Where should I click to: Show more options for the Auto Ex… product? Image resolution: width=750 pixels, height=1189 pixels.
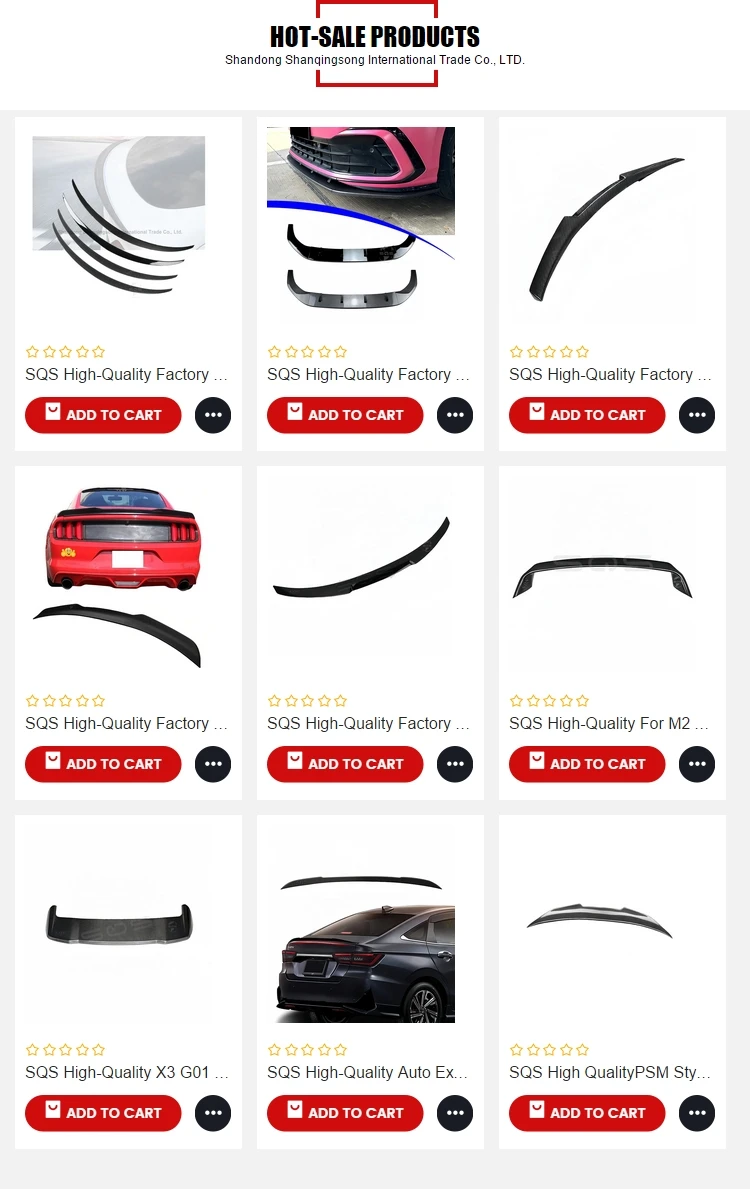pos(455,1112)
